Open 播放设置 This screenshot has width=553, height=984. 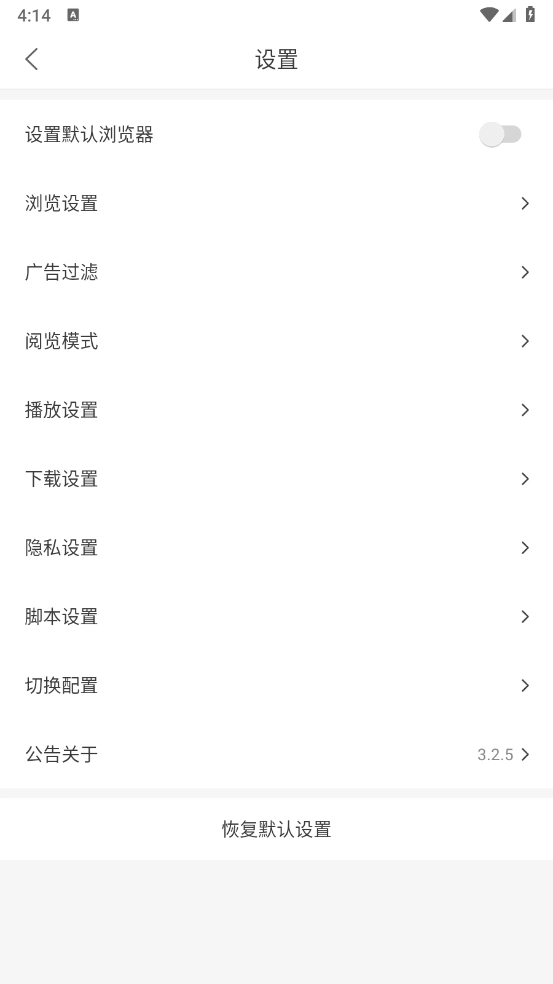tap(276, 410)
